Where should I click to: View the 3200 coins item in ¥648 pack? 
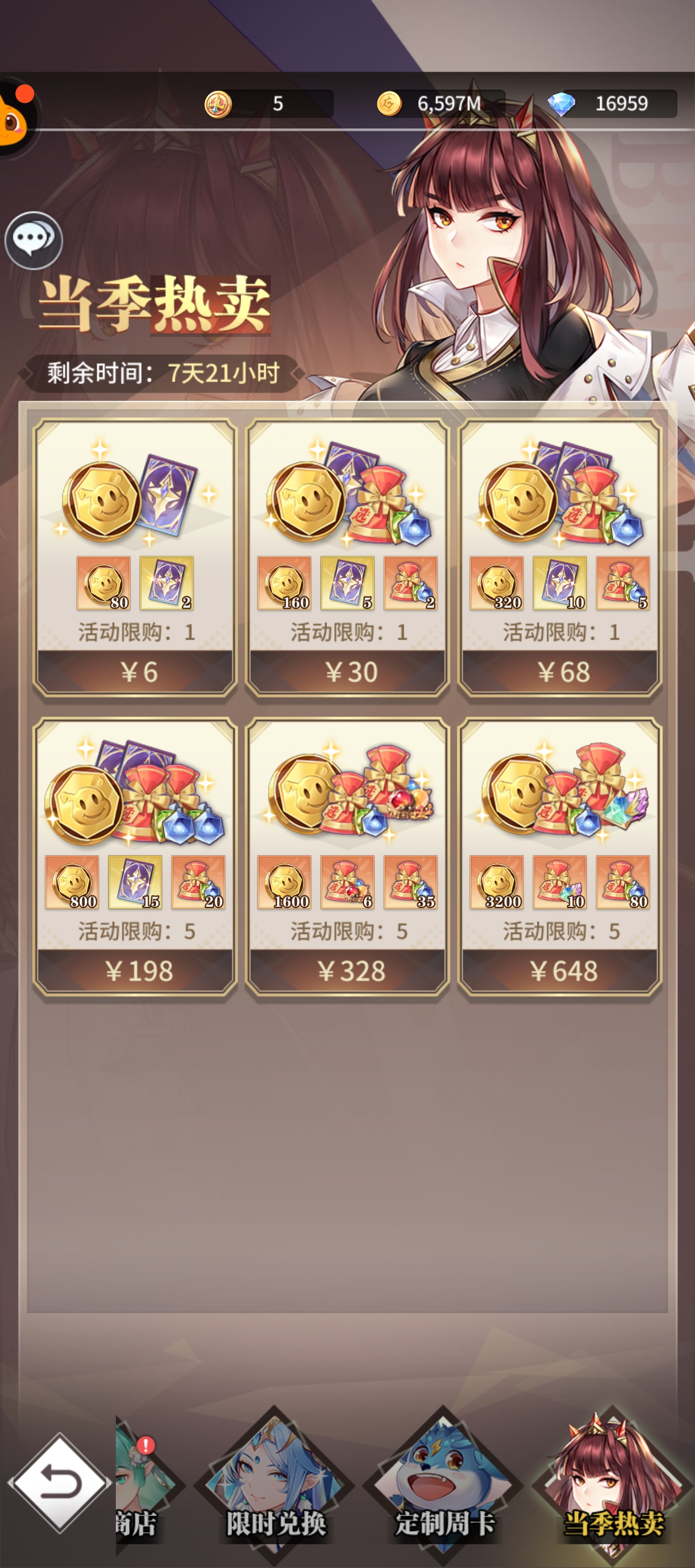click(496, 882)
